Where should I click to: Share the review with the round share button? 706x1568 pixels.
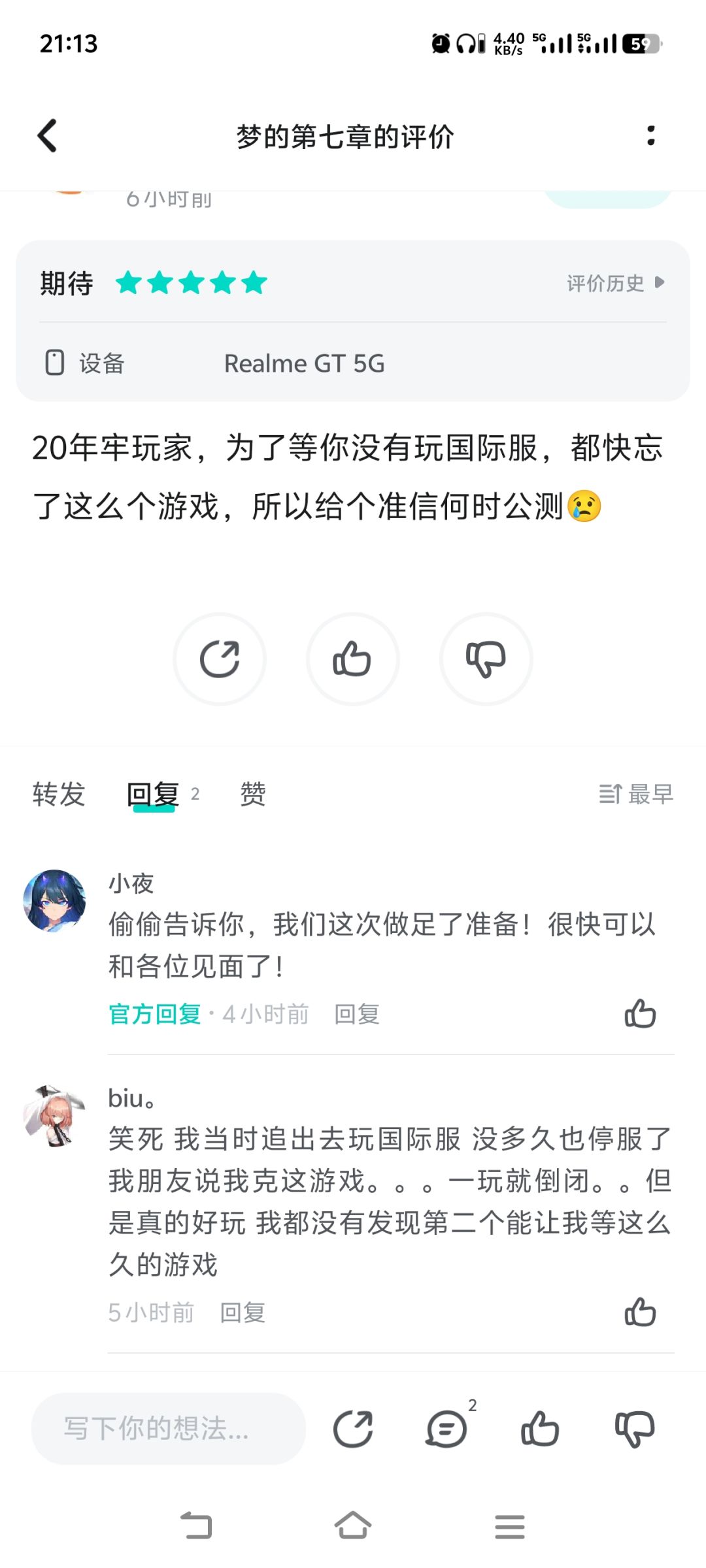pyautogui.click(x=220, y=659)
